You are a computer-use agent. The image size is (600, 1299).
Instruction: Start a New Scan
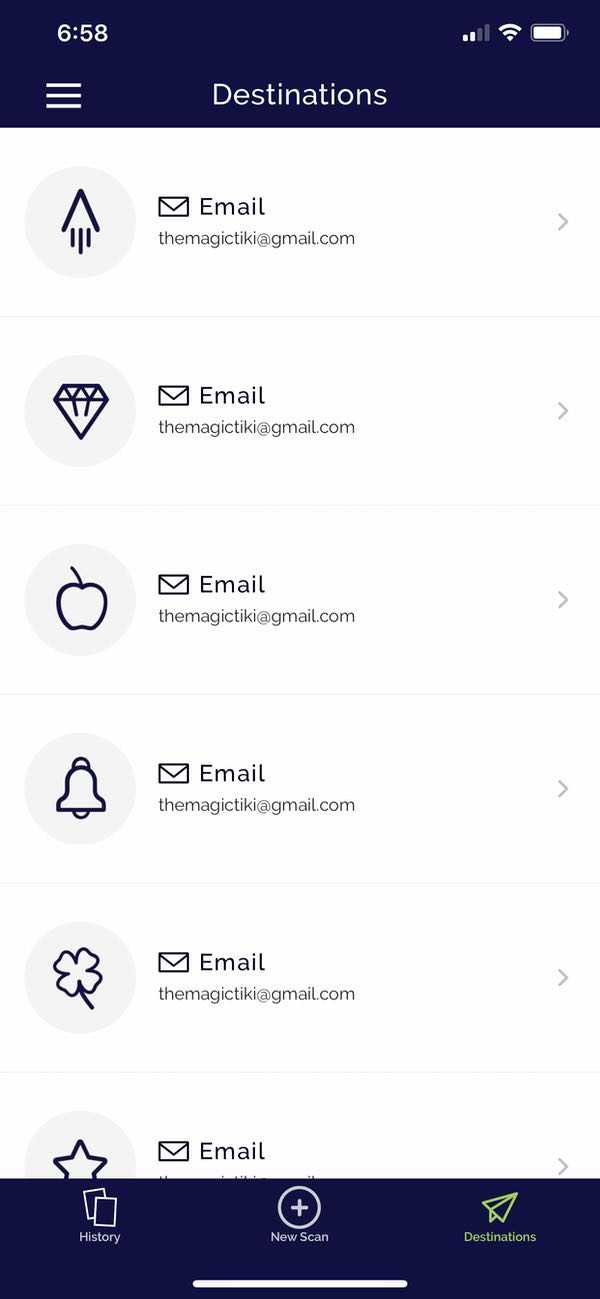point(299,1216)
